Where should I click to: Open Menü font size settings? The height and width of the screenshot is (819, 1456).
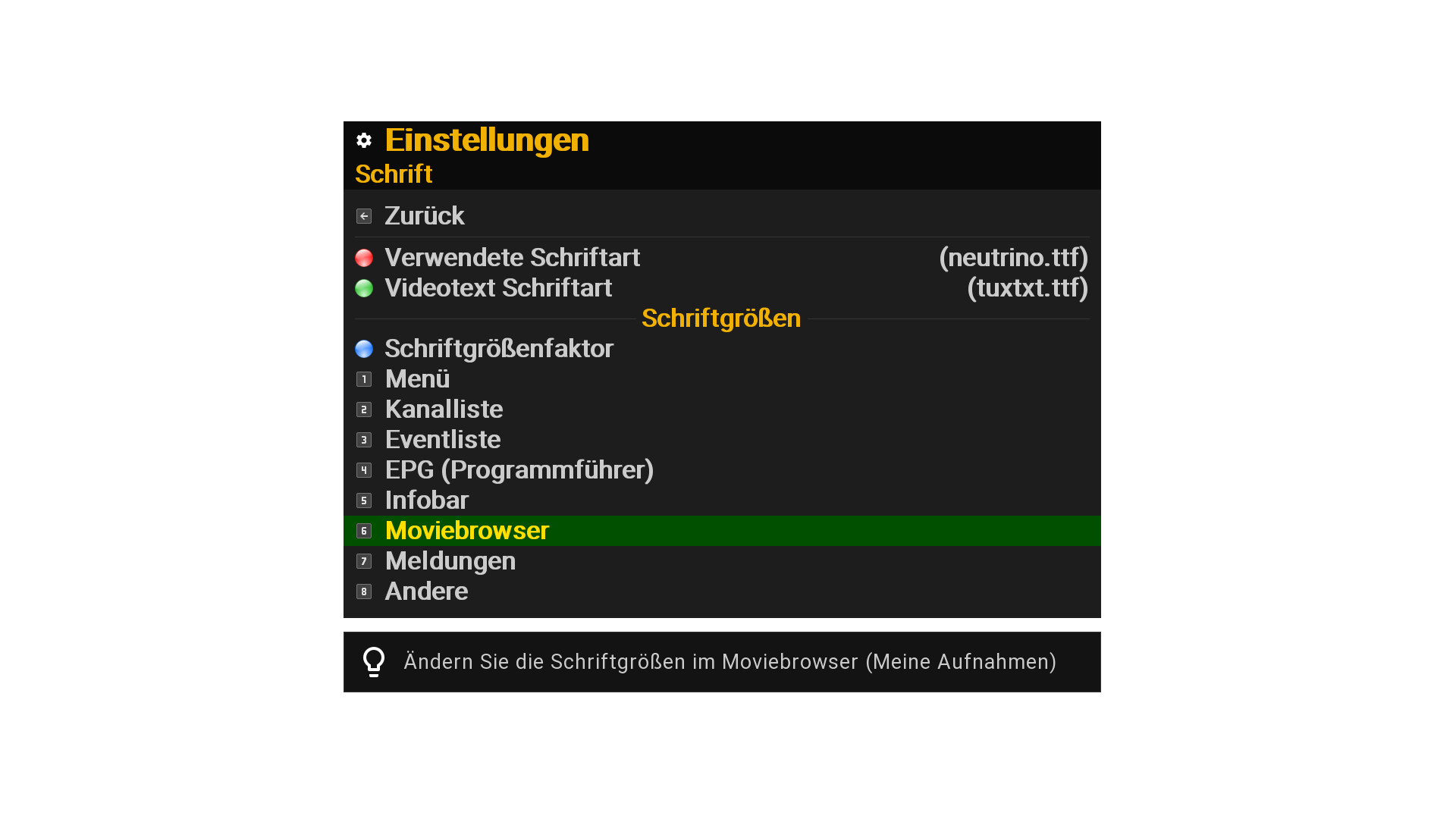pos(417,379)
